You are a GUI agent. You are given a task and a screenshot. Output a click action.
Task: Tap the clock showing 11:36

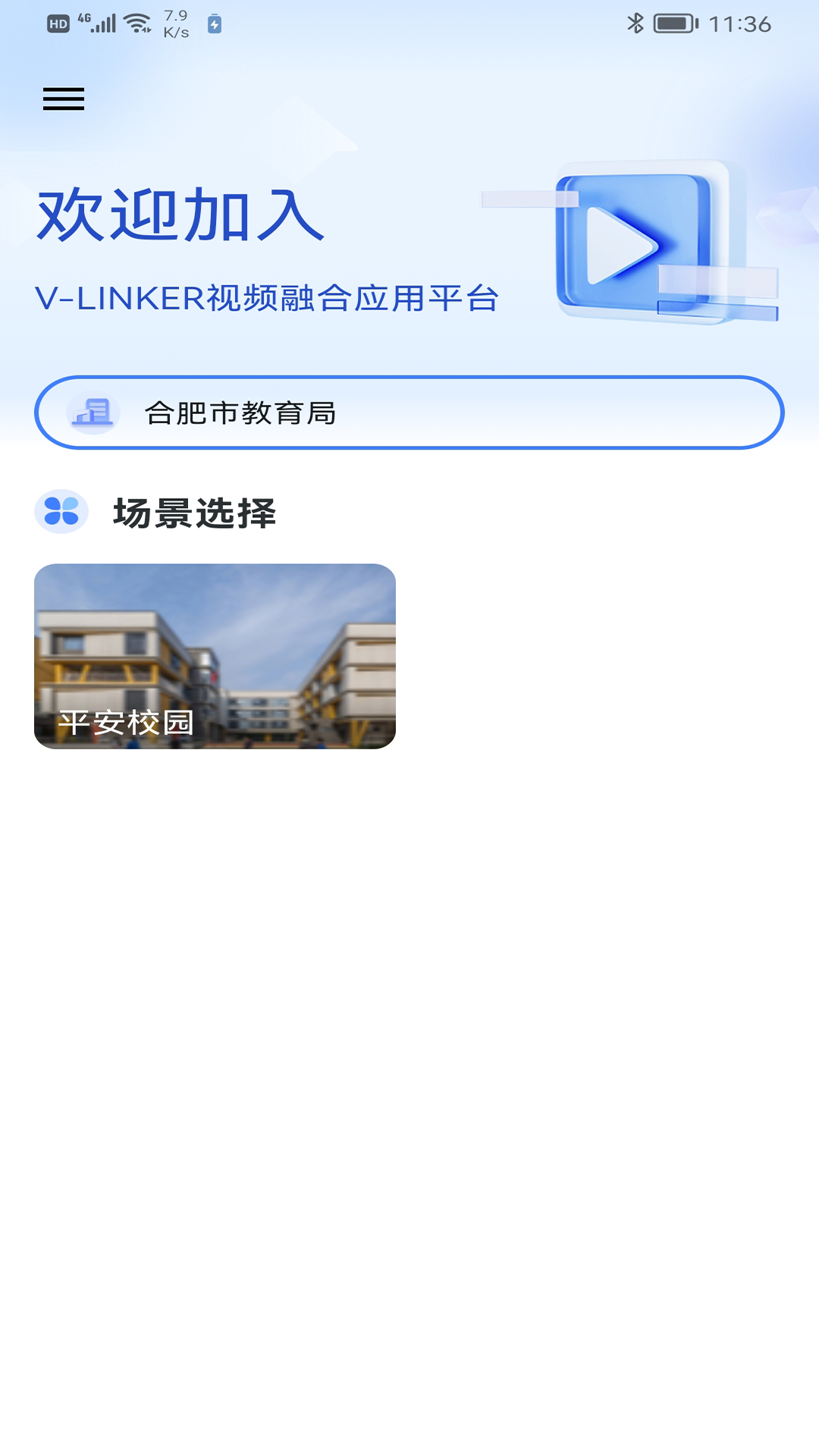(x=741, y=24)
